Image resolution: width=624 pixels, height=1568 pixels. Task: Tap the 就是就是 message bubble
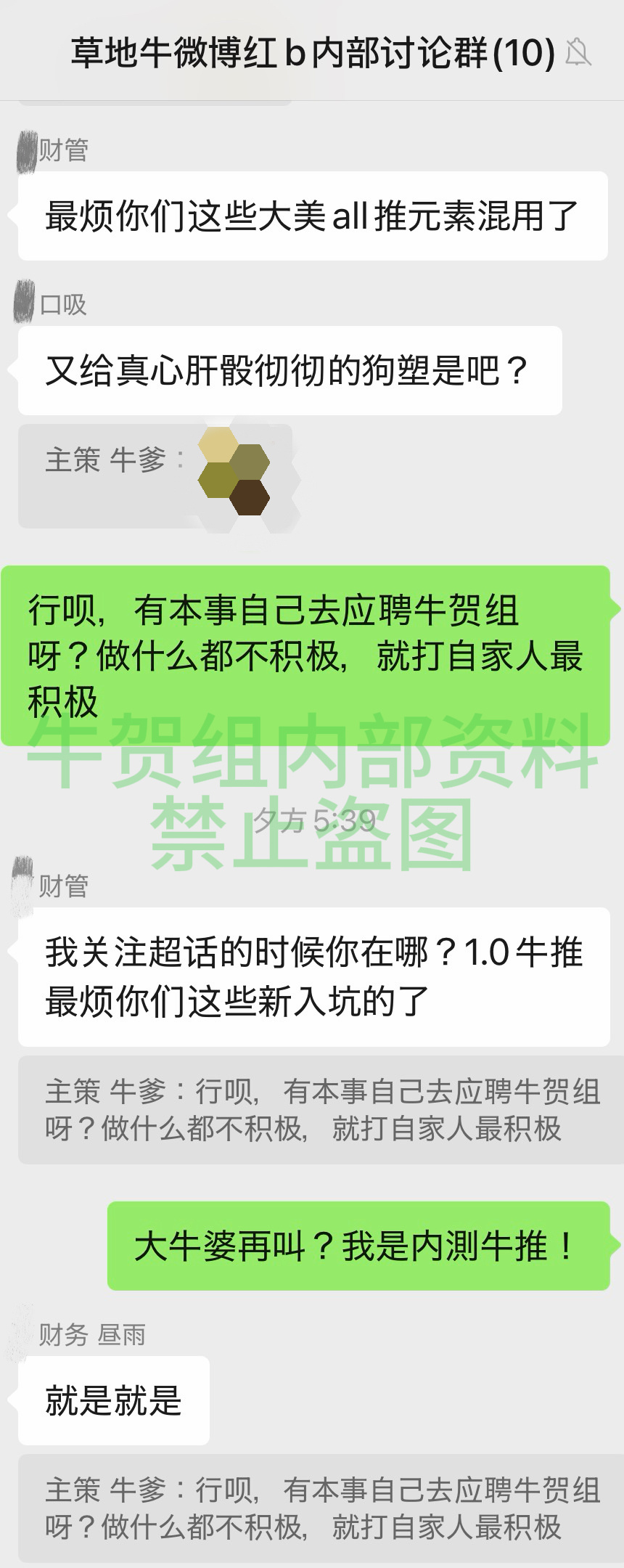[x=112, y=1401]
